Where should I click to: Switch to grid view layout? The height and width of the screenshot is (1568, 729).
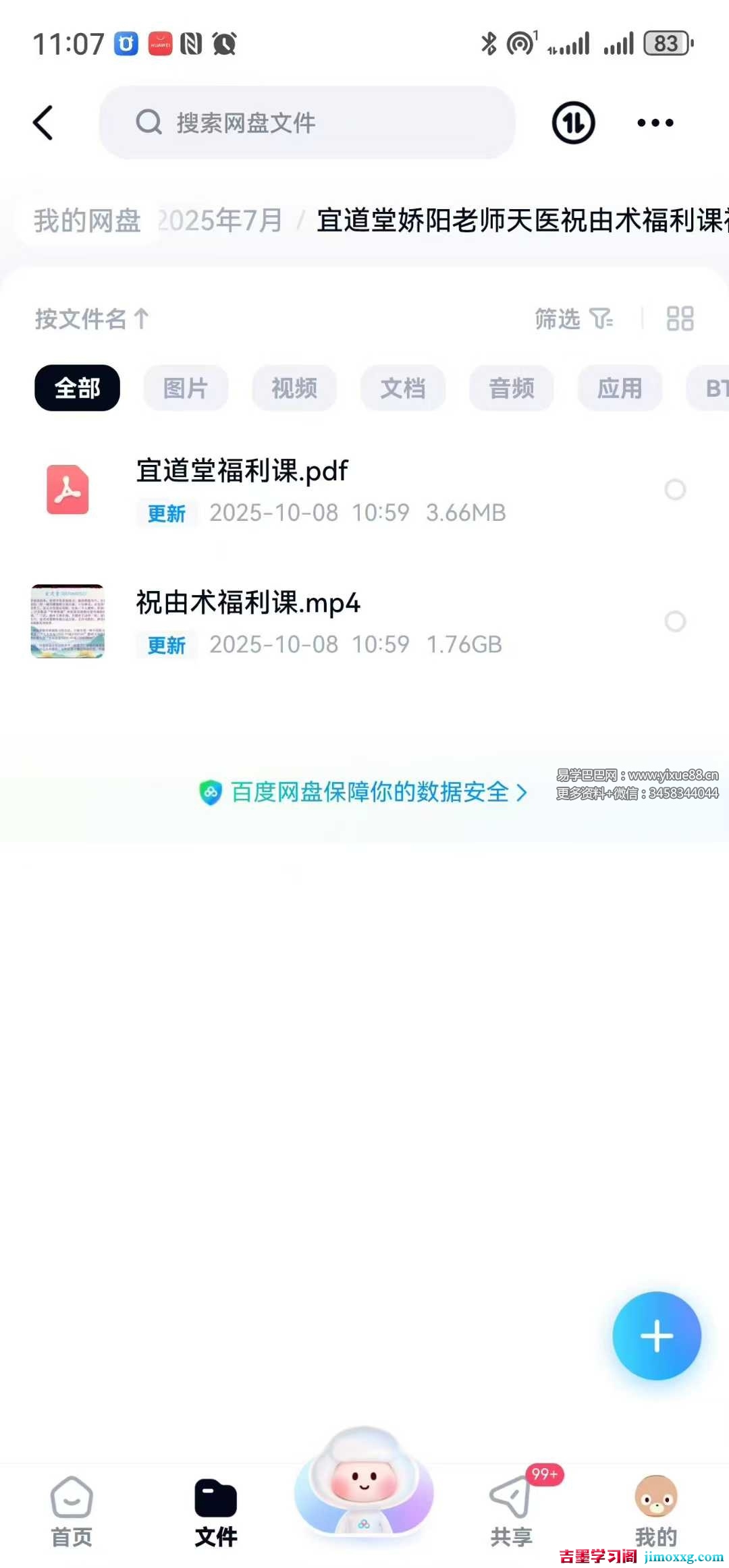[680, 318]
